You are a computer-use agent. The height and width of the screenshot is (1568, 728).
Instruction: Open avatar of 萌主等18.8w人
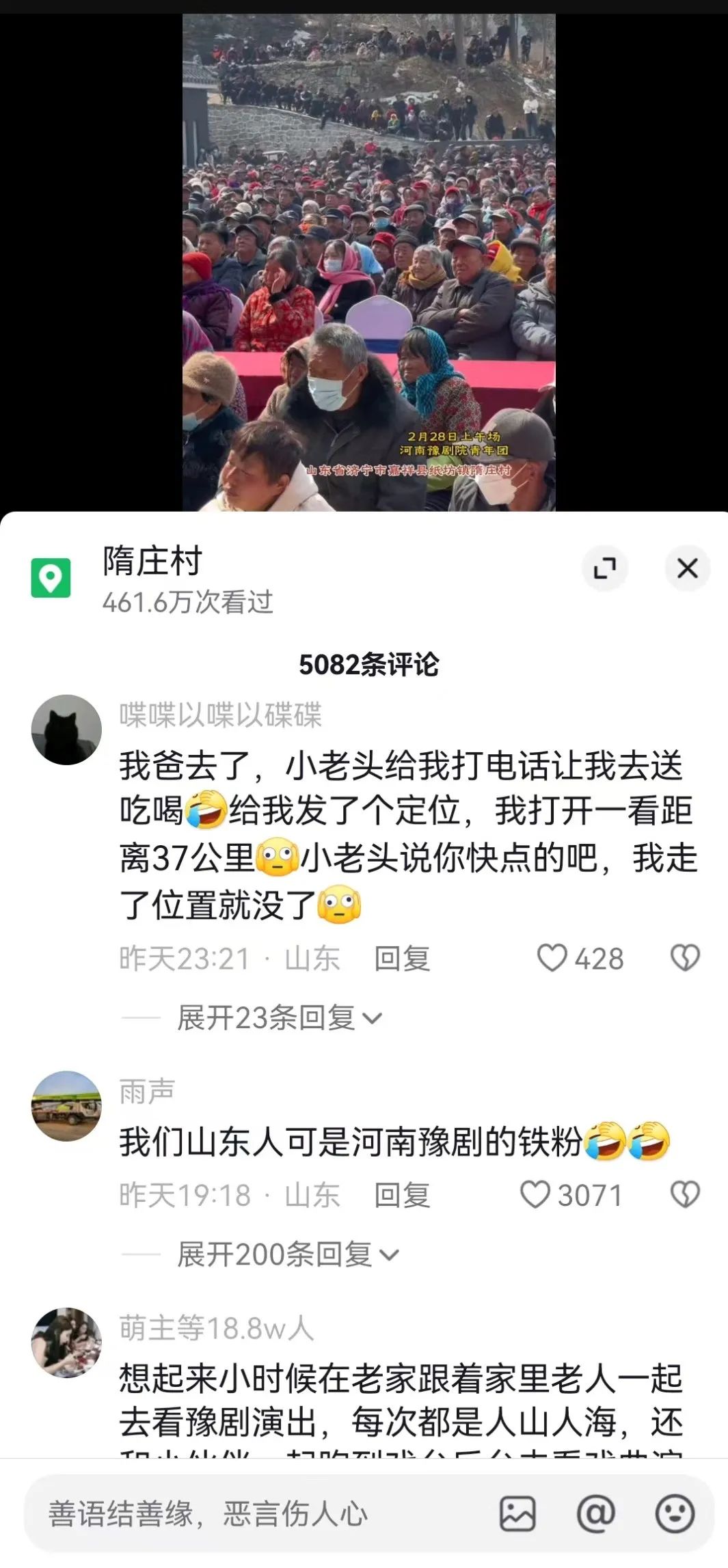click(66, 1343)
